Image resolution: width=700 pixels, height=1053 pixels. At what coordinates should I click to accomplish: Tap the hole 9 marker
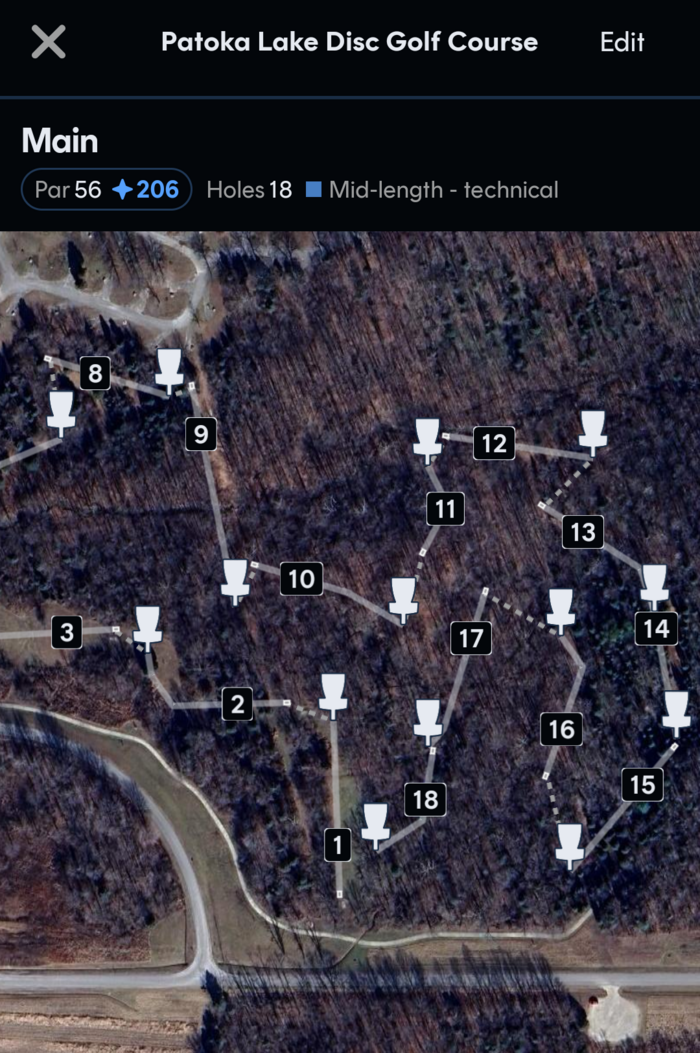(201, 434)
